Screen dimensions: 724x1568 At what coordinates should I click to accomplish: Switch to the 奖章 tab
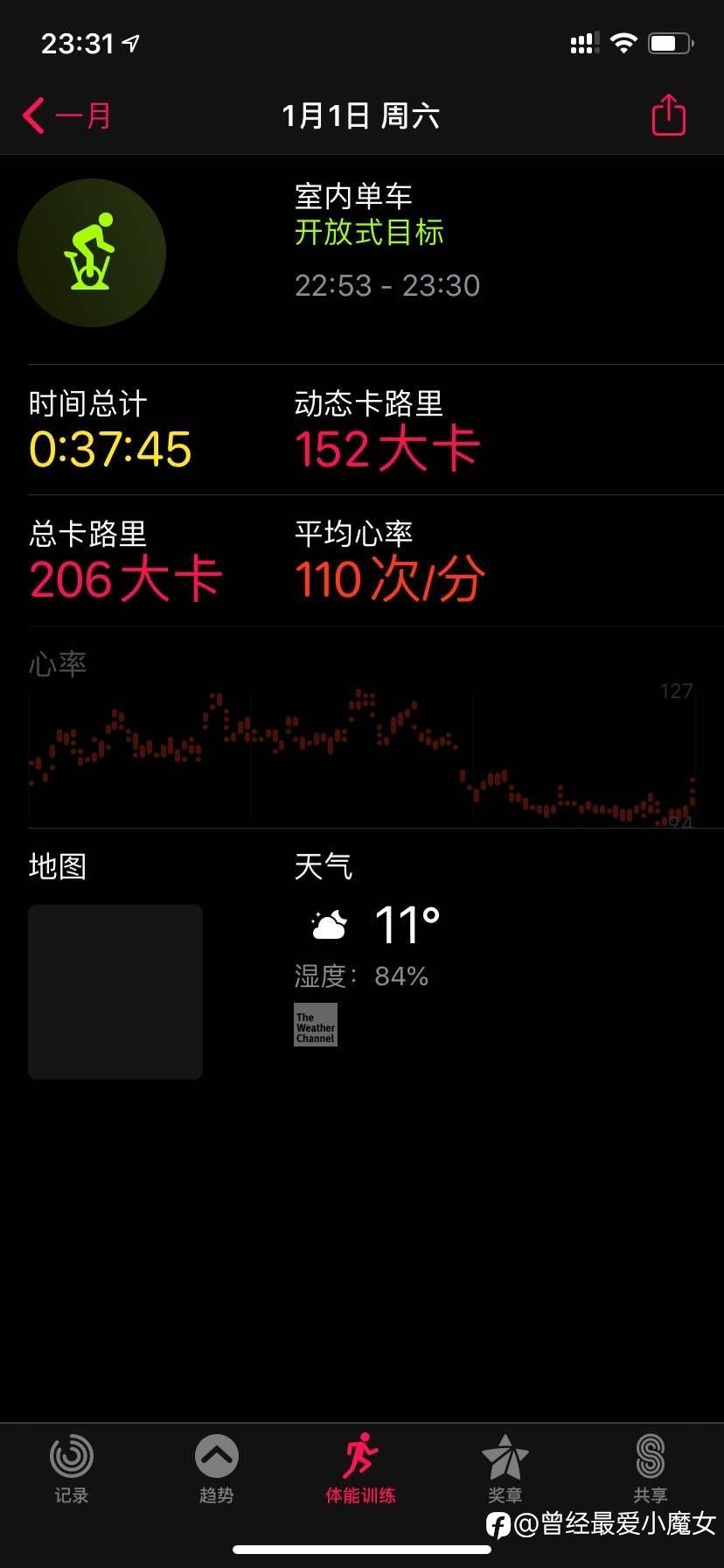(505, 1469)
